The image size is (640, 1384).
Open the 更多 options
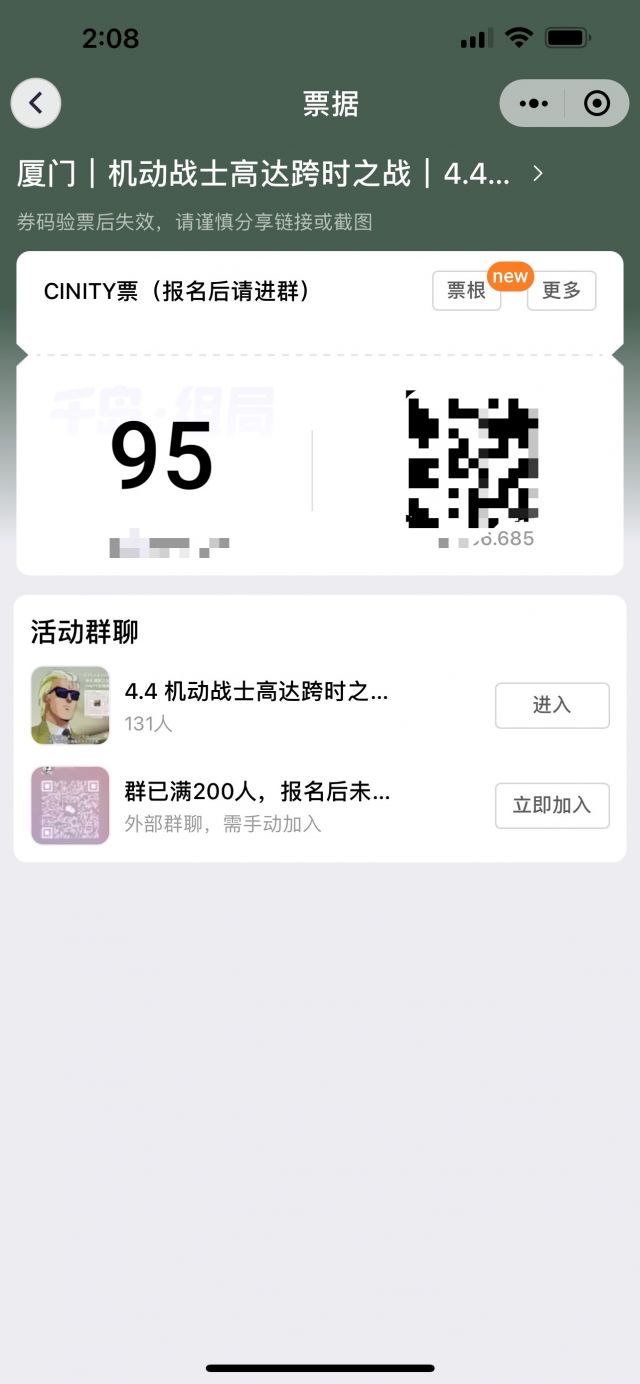(561, 291)
